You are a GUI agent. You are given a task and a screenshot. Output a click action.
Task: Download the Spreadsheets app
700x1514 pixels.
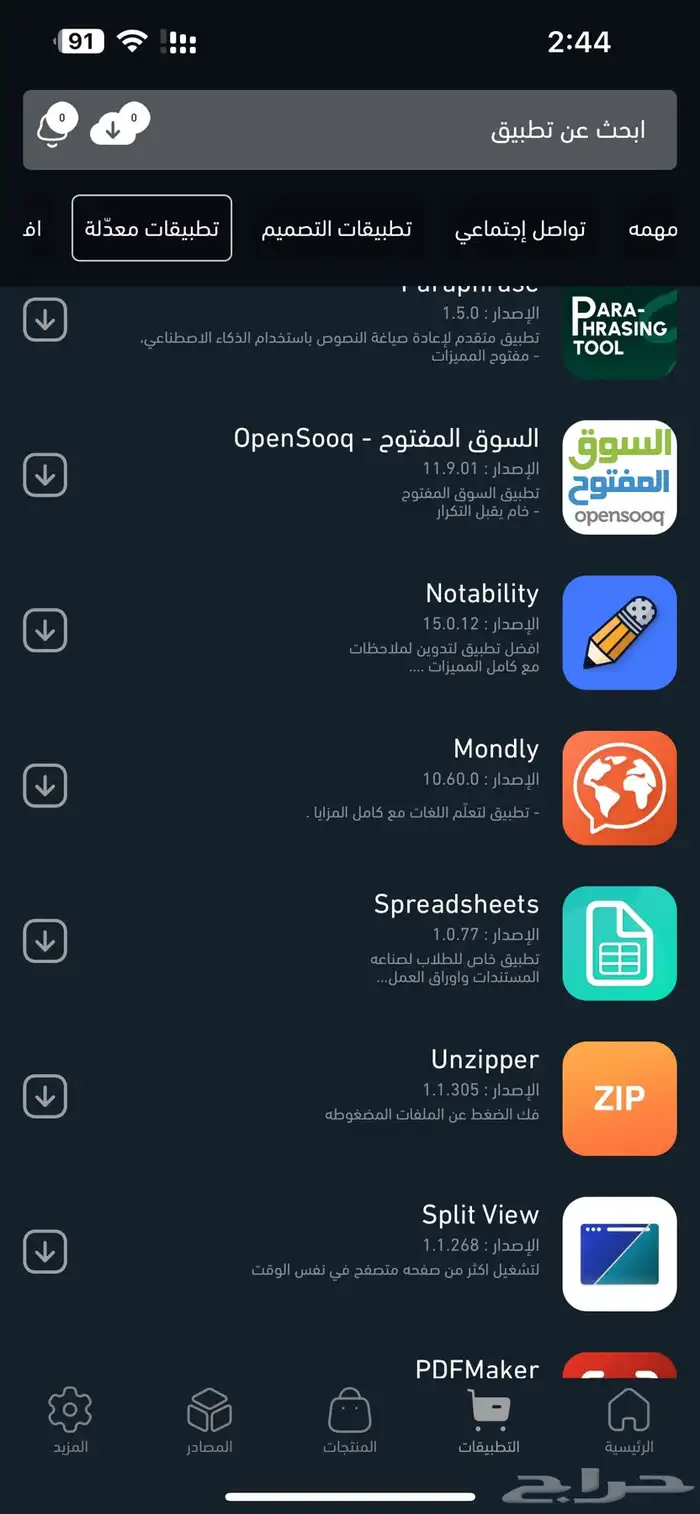[x=45, y=941]
